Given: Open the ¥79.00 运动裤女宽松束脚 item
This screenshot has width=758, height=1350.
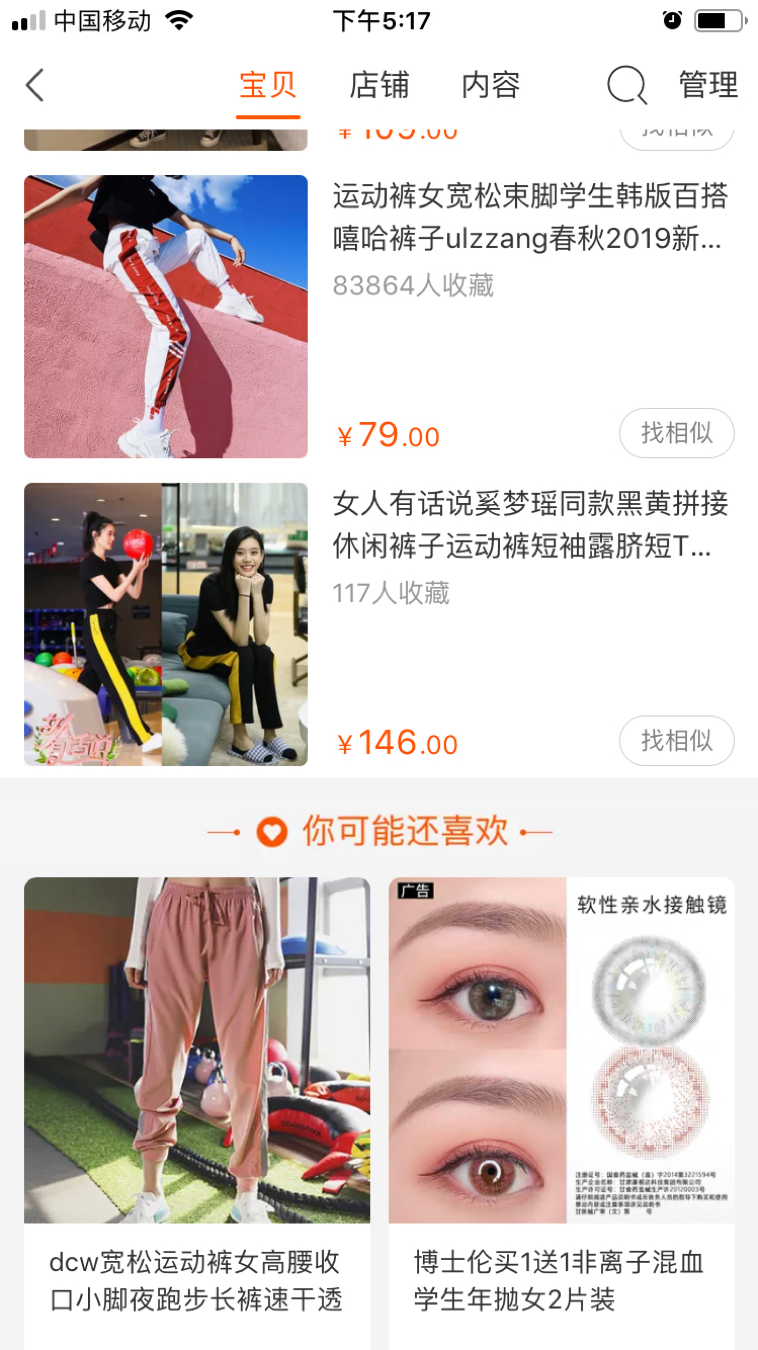Looking at the screenshot, I should click(x=529, y=214).
